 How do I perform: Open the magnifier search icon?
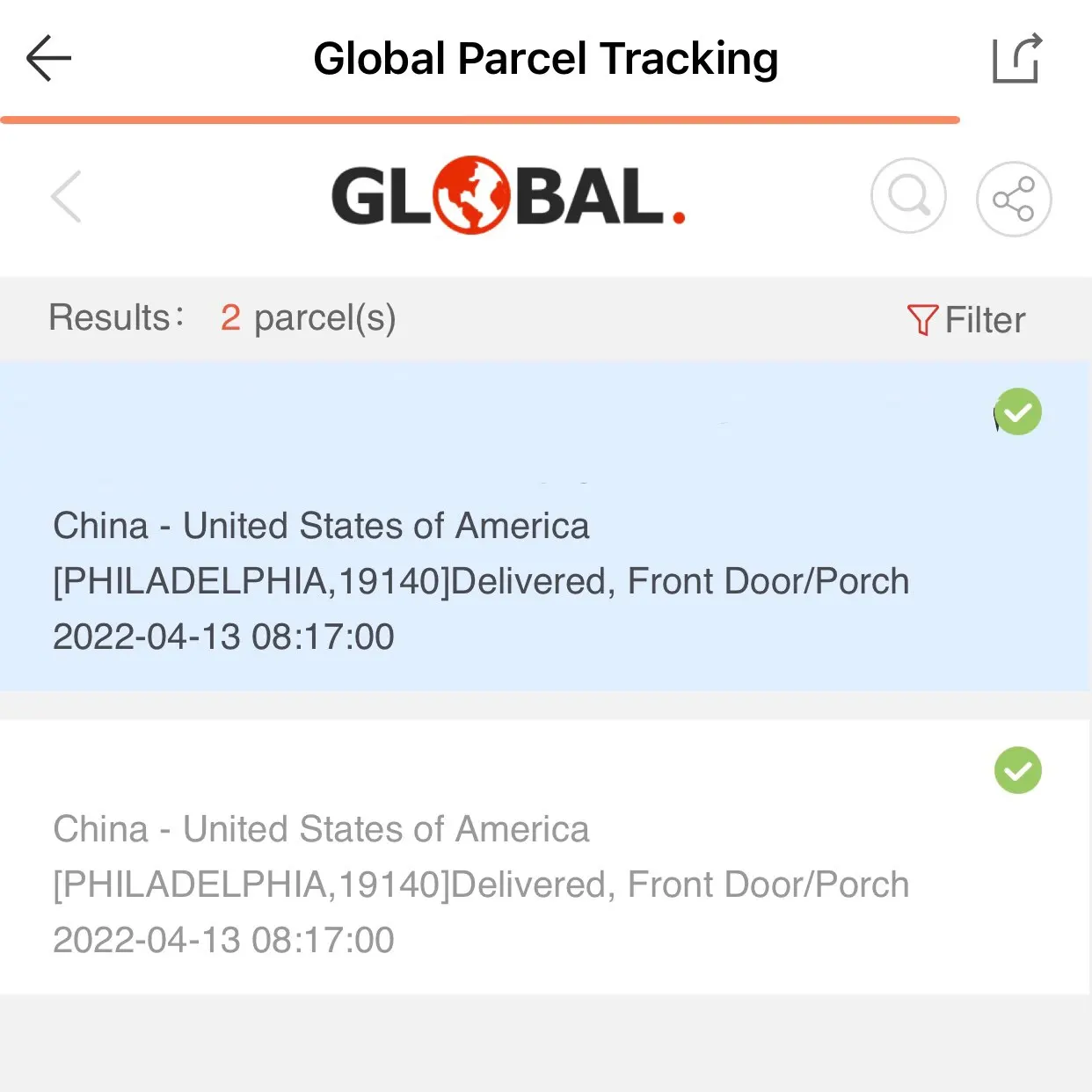click(x=908, y=196)
